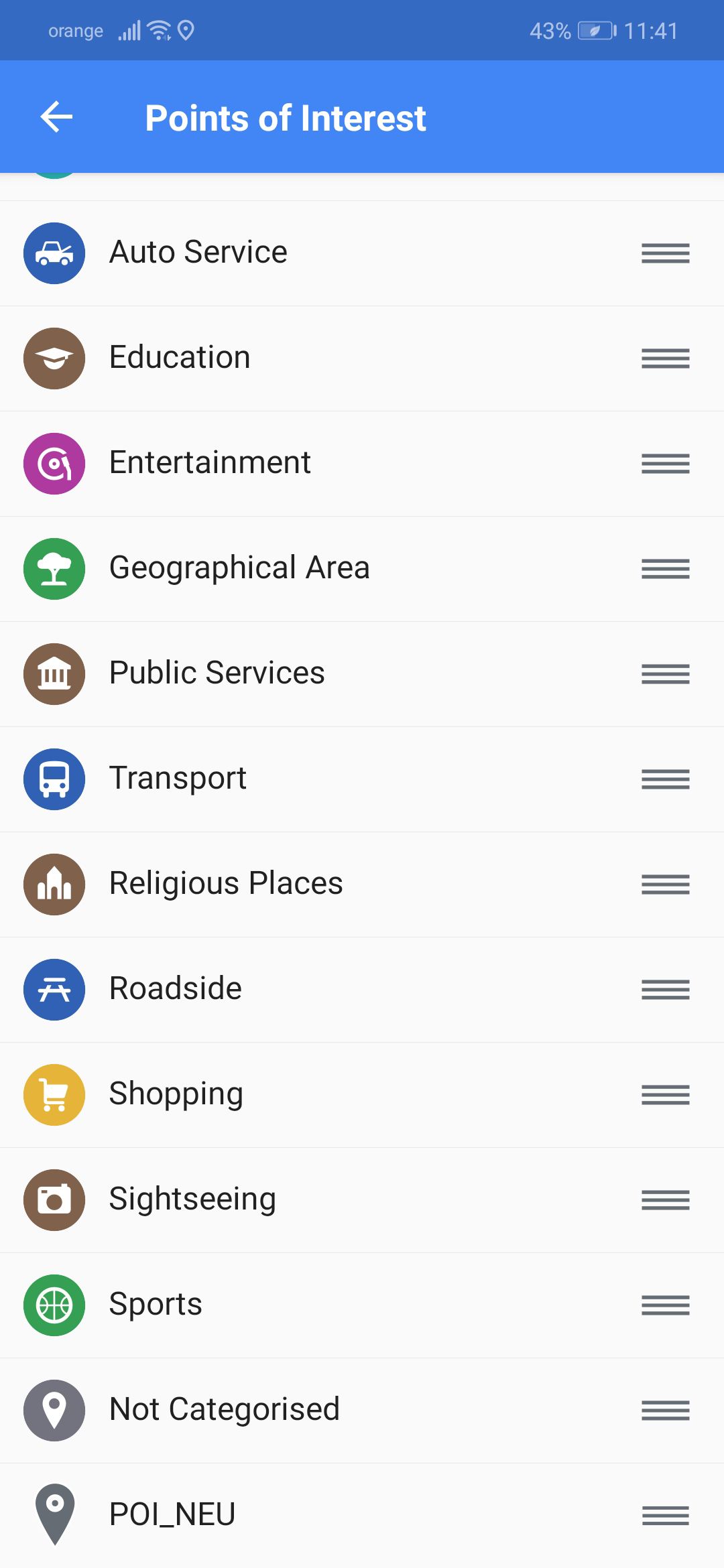Tap the Roadside category row
The height and width of the screenshot is (1568, 724).
[x=362, y=990]
